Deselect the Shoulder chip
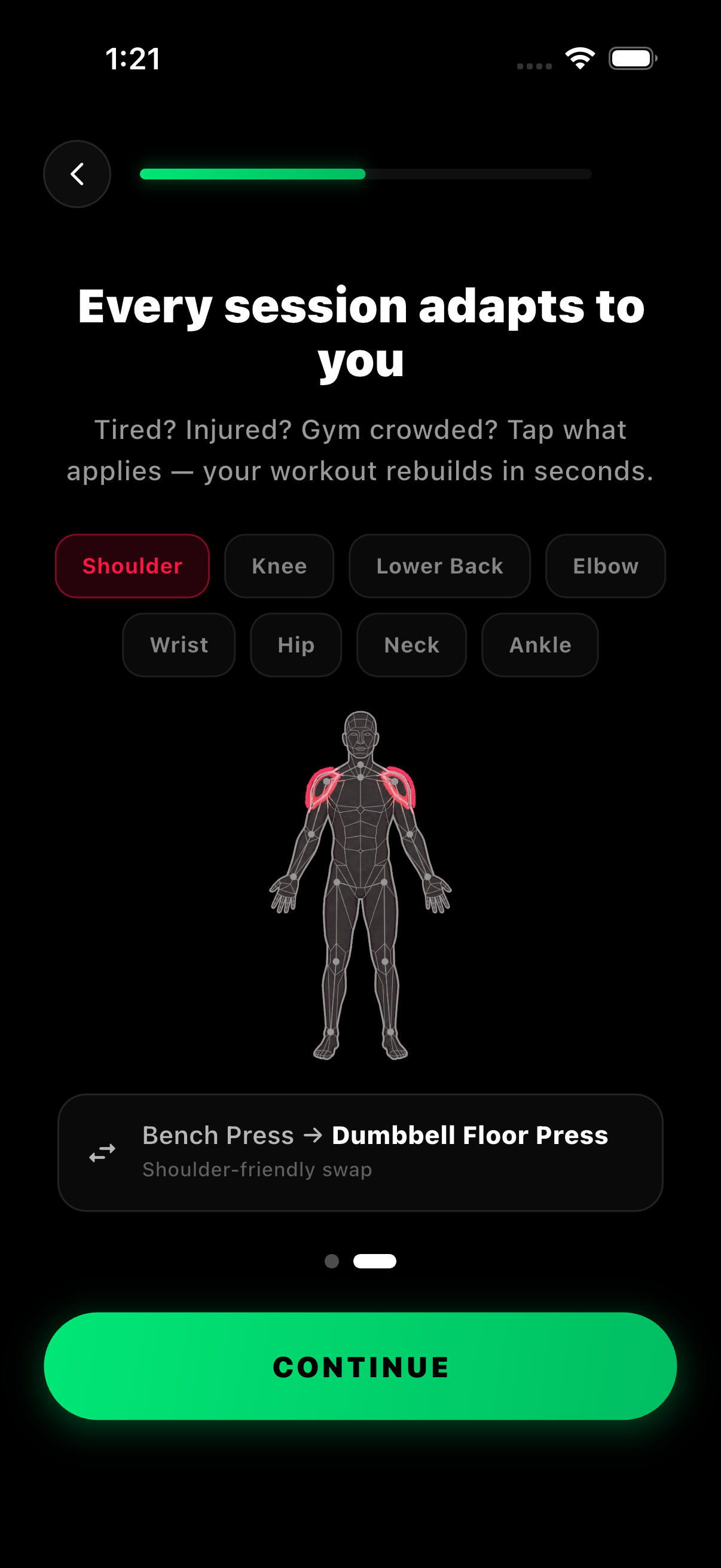Image resolution: width=721 pixels, height=1568 pixels. (x=133, y=566)
